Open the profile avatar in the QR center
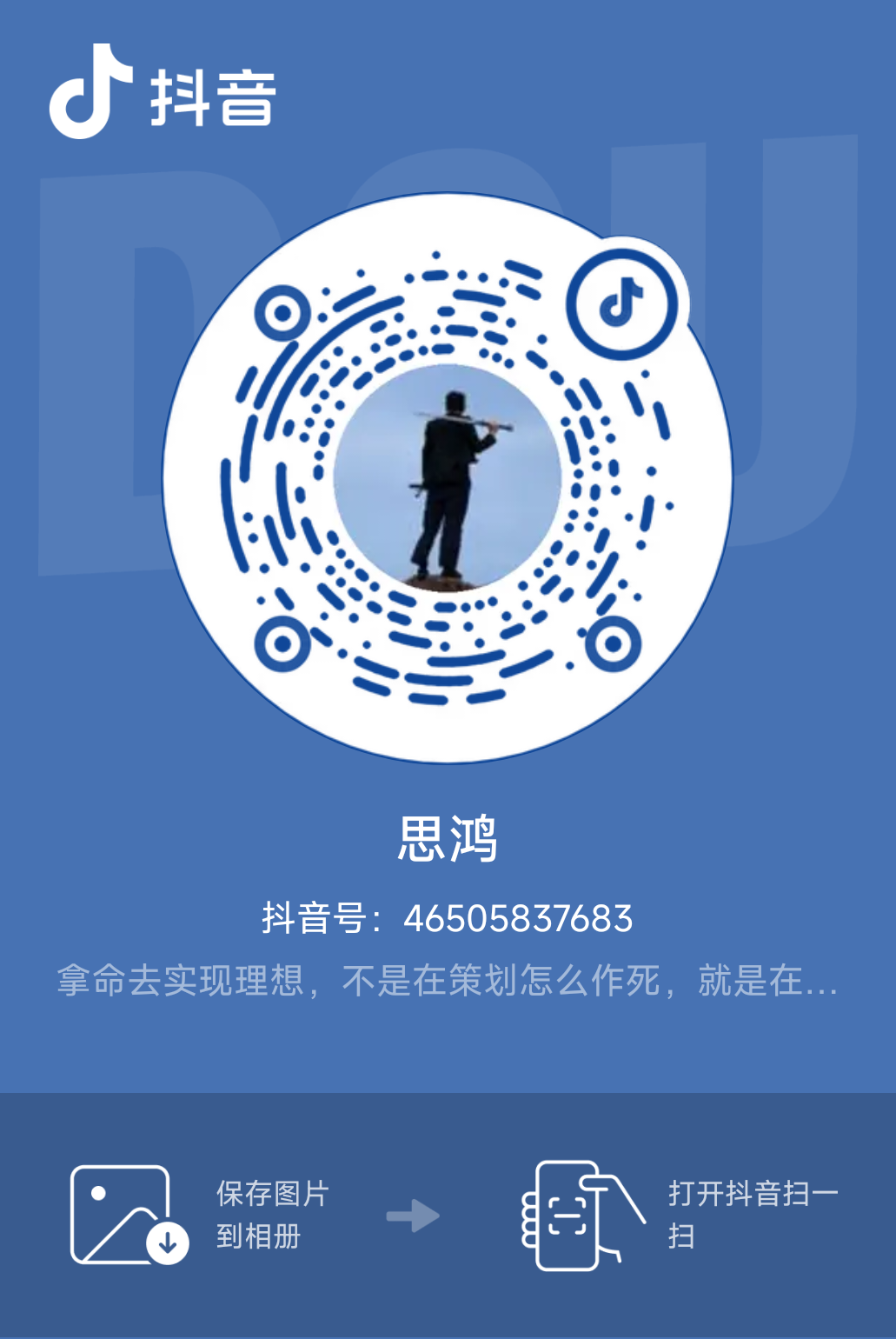896x1339 pixels. point(448,476)
